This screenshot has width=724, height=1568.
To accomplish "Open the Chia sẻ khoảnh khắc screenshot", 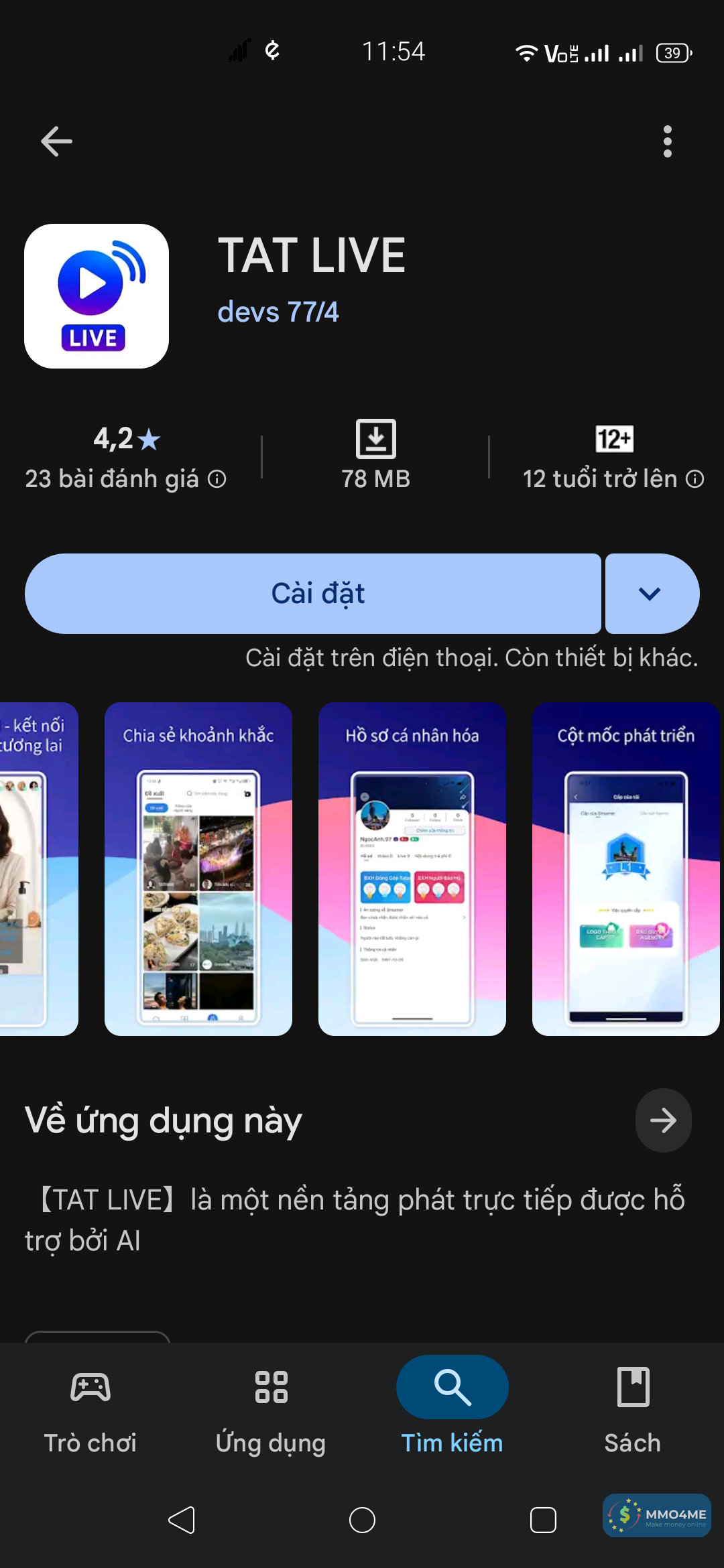I will point(198,868).
